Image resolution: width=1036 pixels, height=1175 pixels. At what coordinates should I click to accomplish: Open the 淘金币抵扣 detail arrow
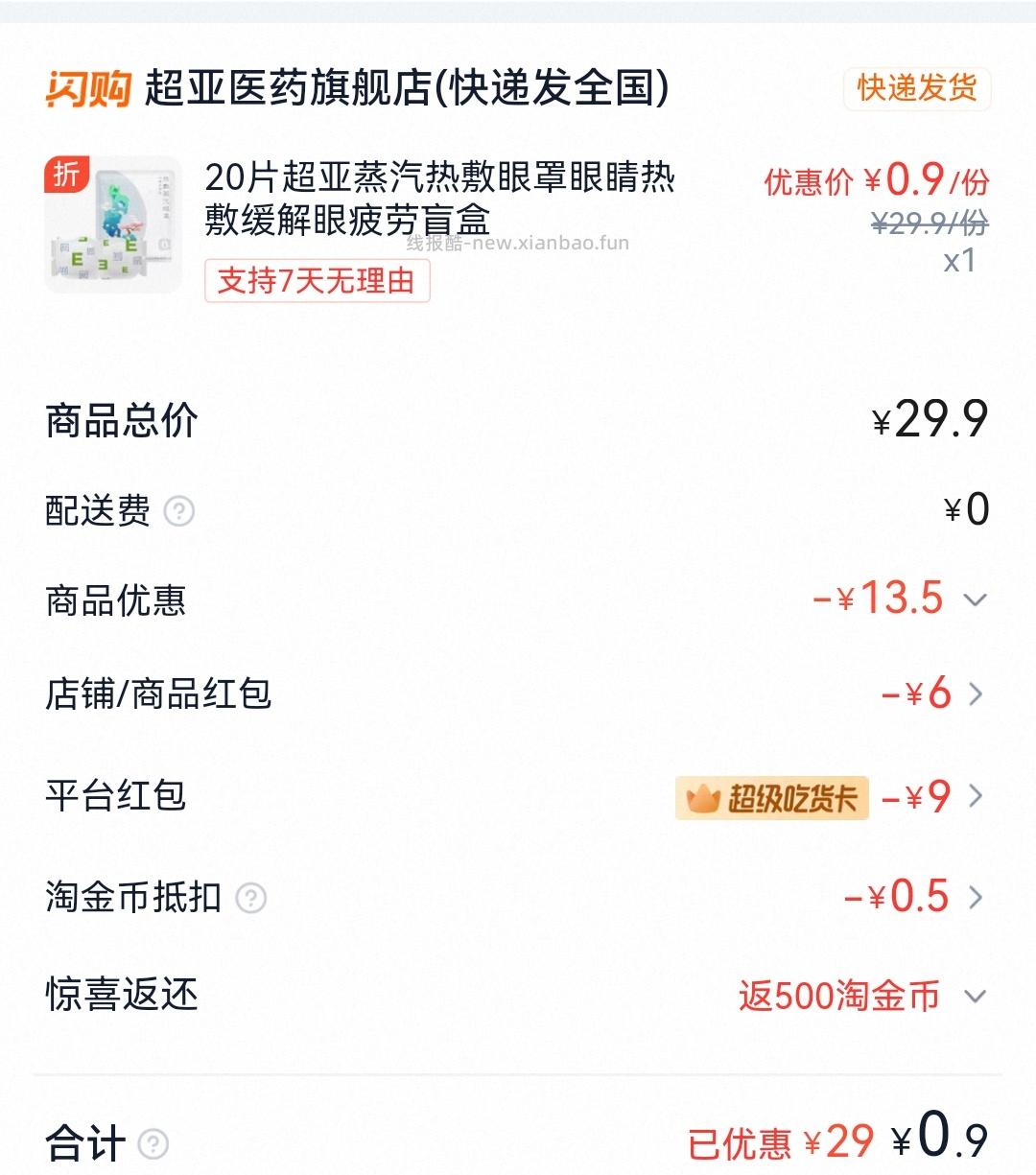click(977, 899)
